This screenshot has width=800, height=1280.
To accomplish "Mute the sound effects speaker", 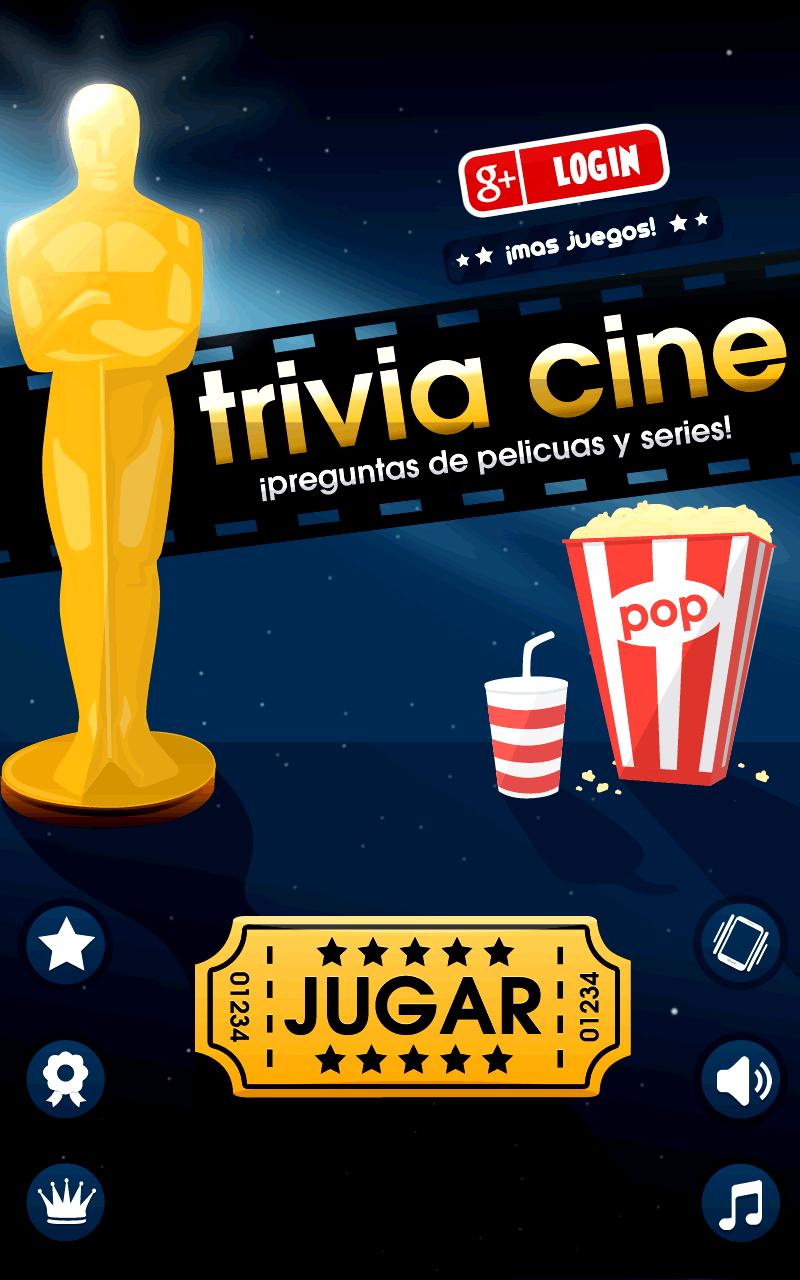I will [x=740, y=1078].
